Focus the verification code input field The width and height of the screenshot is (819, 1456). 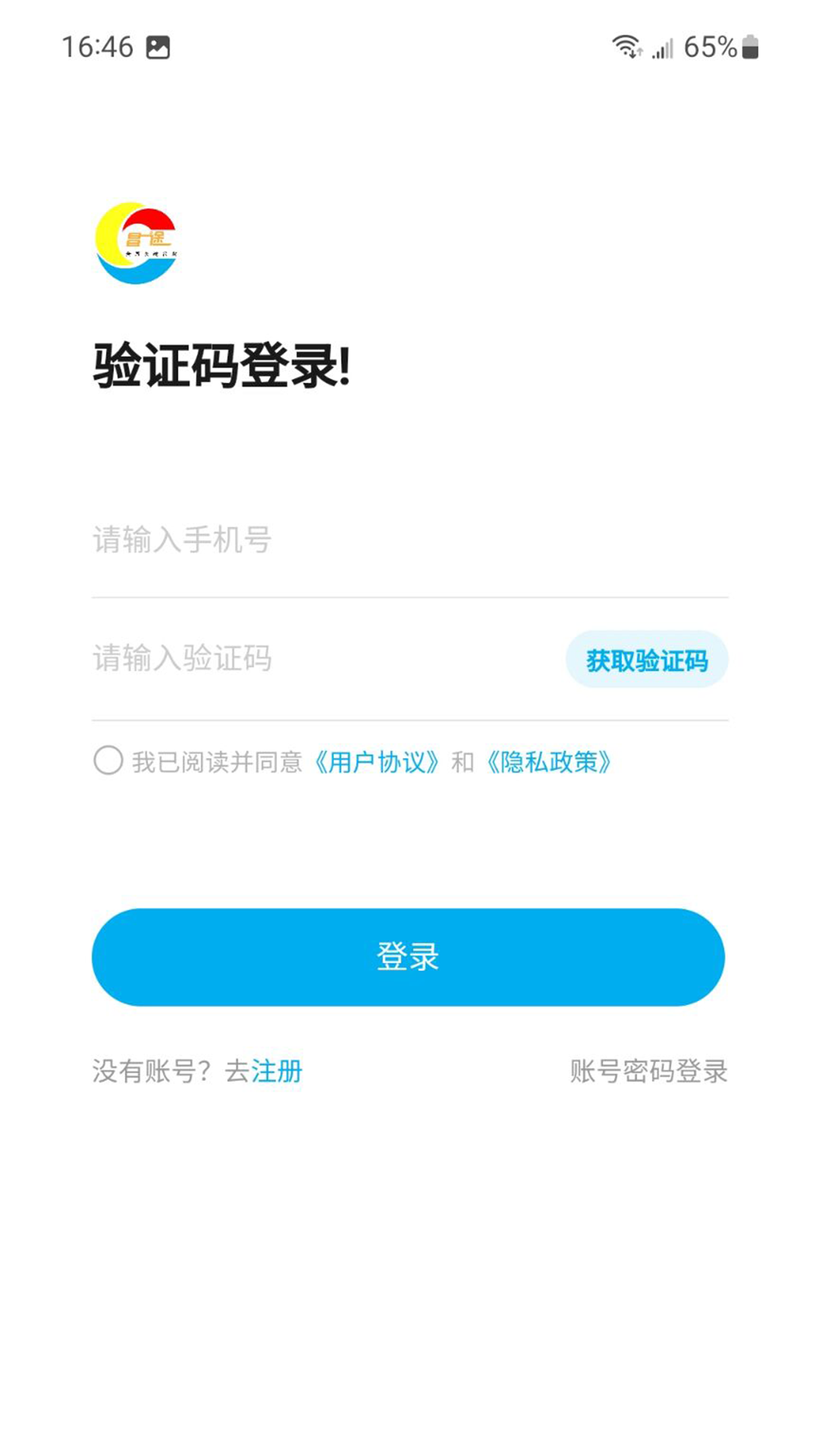(x=318, y=658)
